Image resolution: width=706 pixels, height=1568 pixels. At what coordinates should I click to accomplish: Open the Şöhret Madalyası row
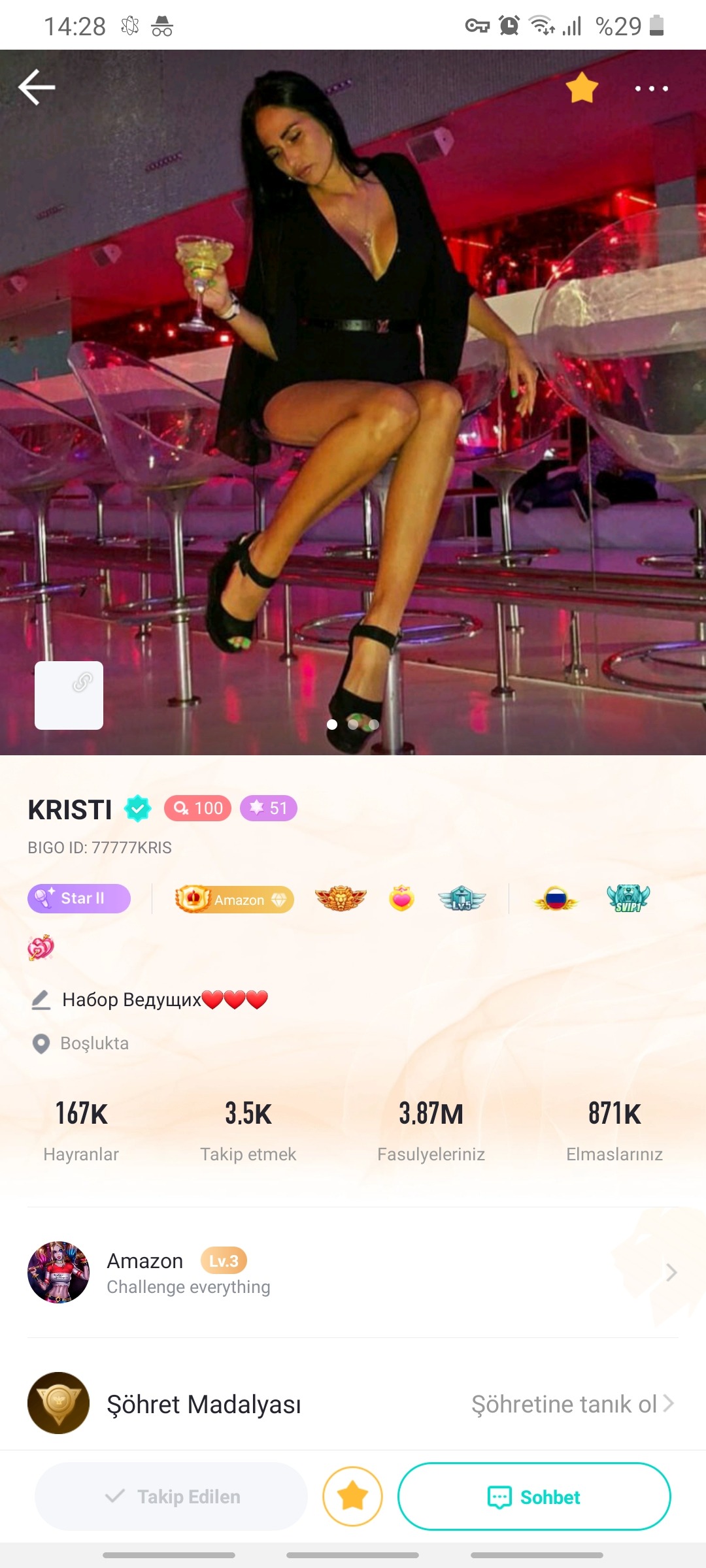pos(353,1403)
